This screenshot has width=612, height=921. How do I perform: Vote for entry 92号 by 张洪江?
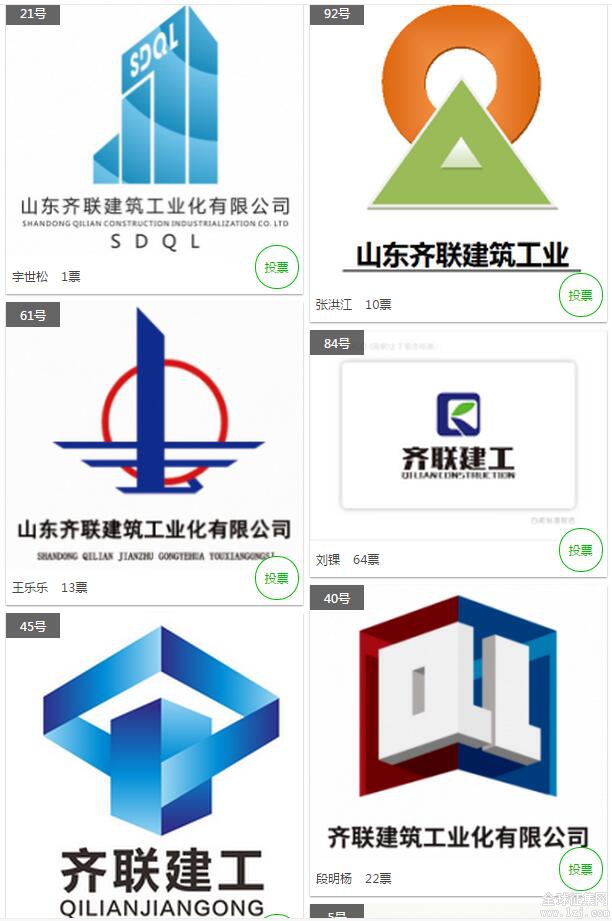(x=580, y=295)
